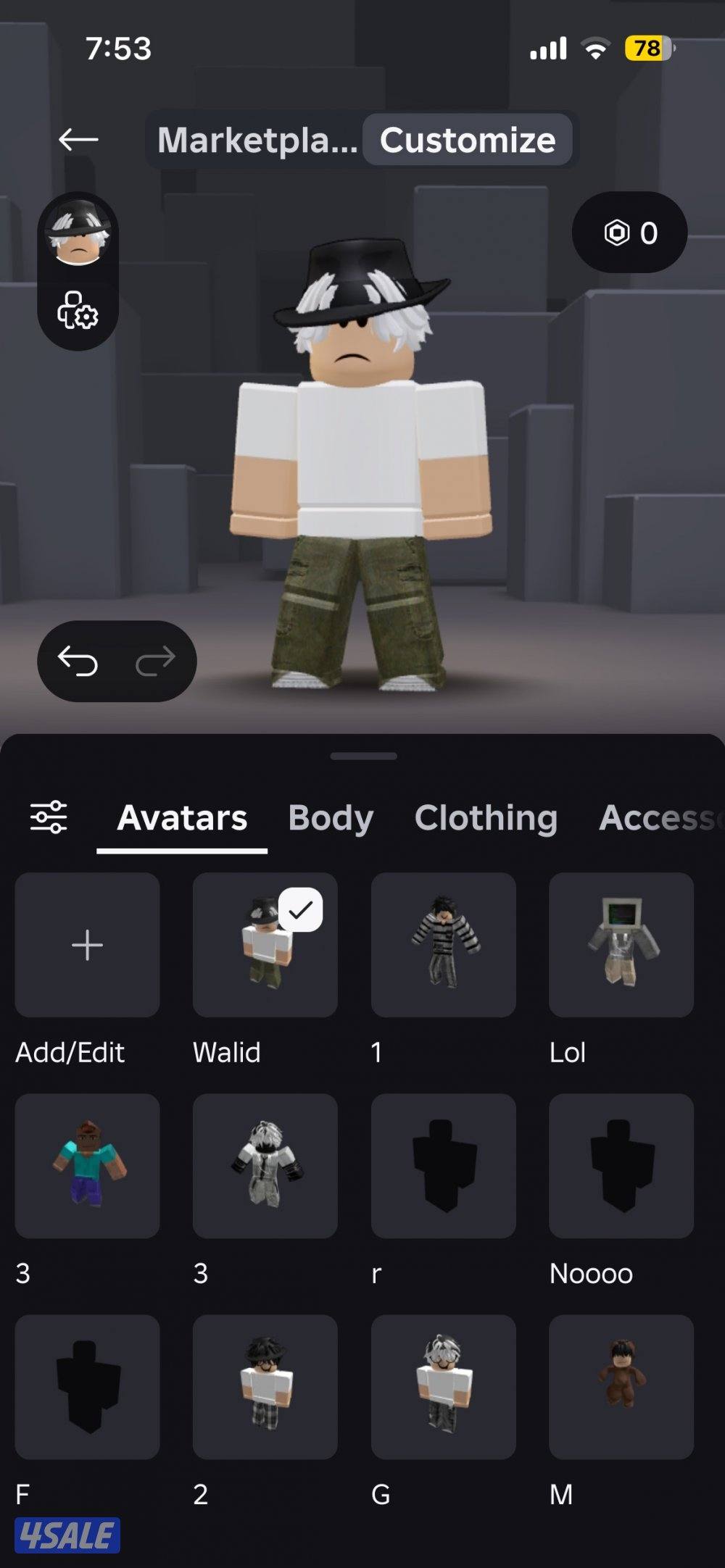Switch to the Body tab
725x1568 pixels.
point(331,817)
